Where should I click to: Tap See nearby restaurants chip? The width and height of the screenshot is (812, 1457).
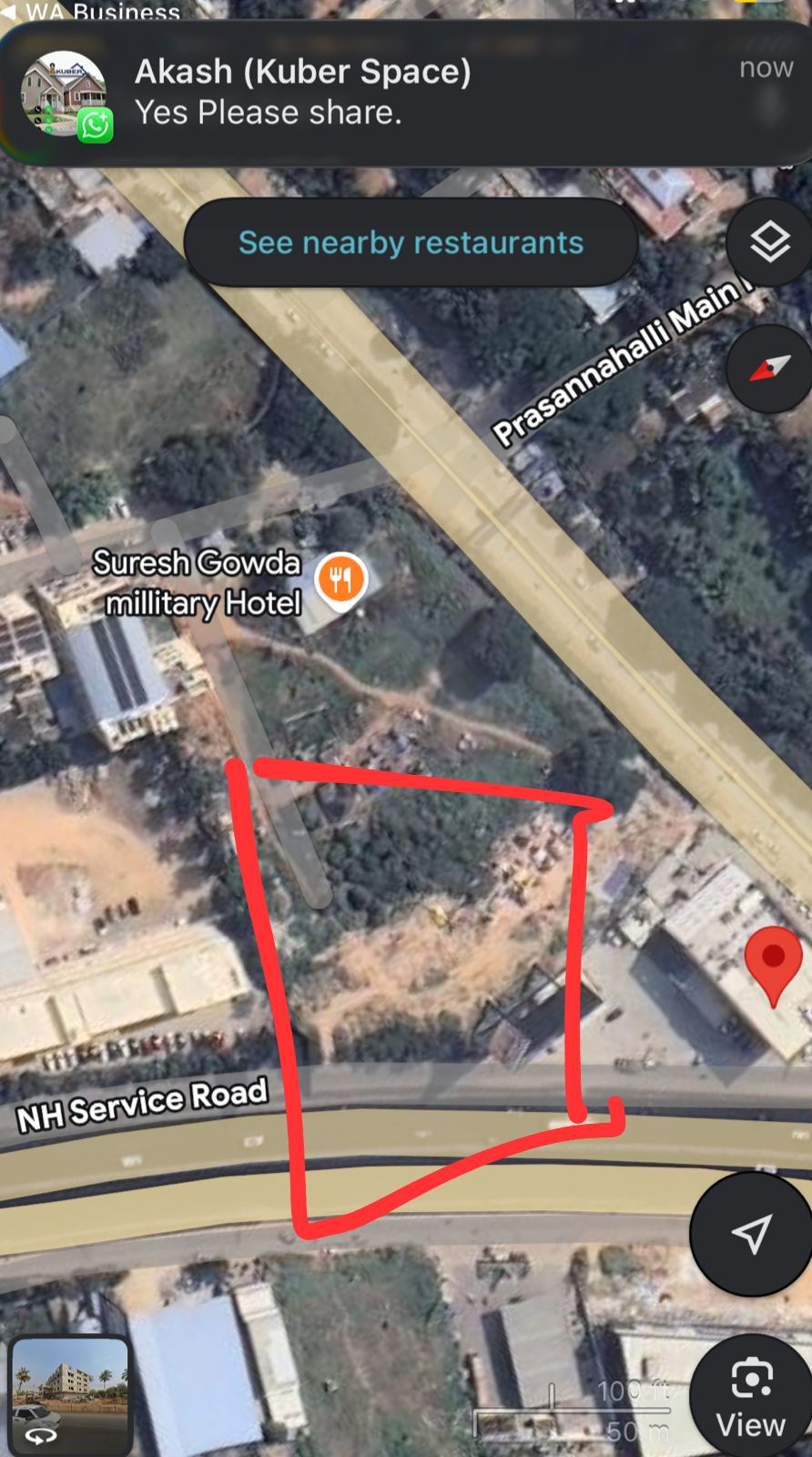[411, 243]
